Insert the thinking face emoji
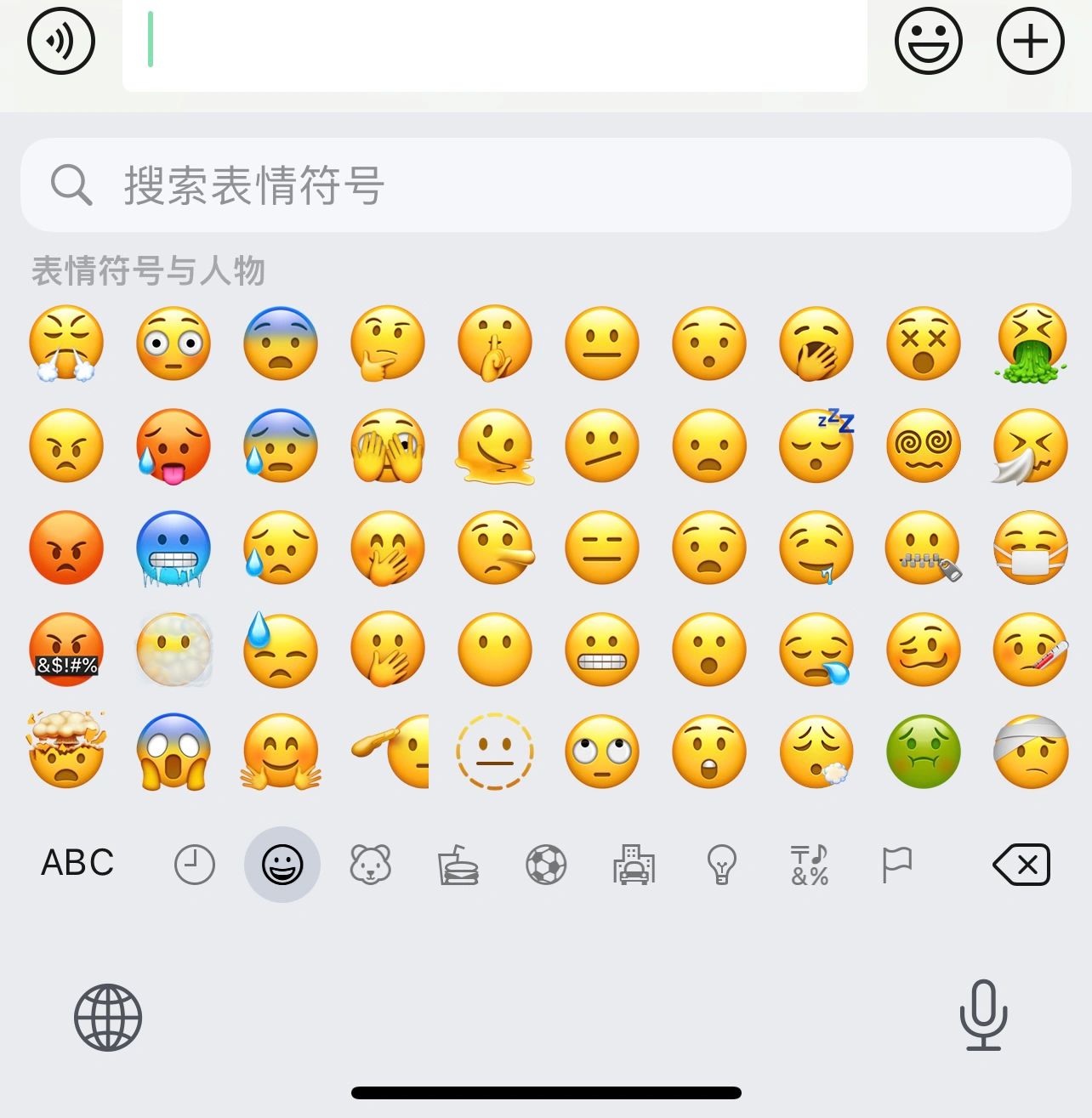 point(387,343)
